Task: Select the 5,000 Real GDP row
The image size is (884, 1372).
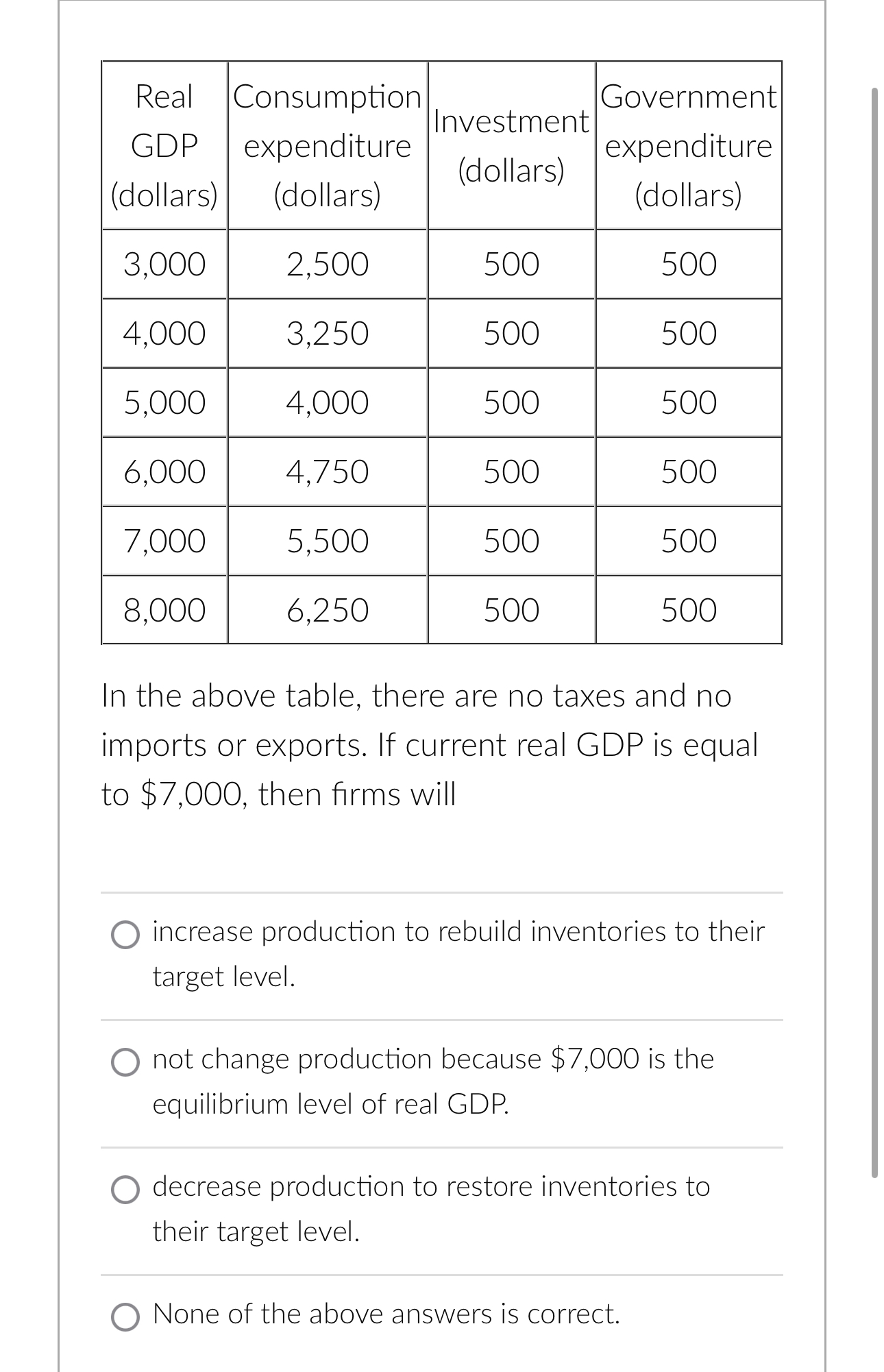Action: [164, 402]
